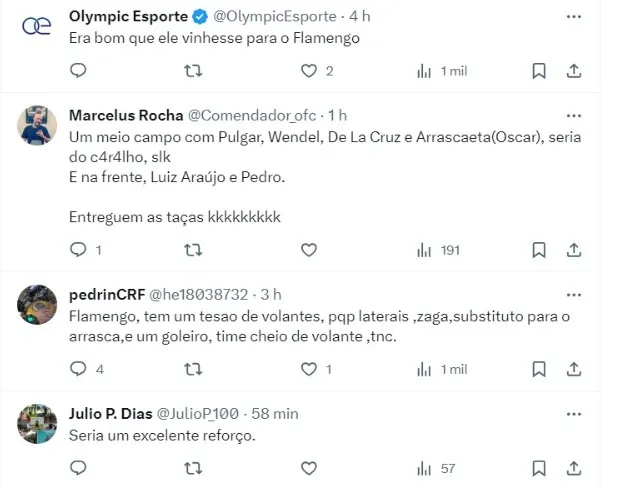Like the Olympic Esporte reply

click(x=310, y=71)
